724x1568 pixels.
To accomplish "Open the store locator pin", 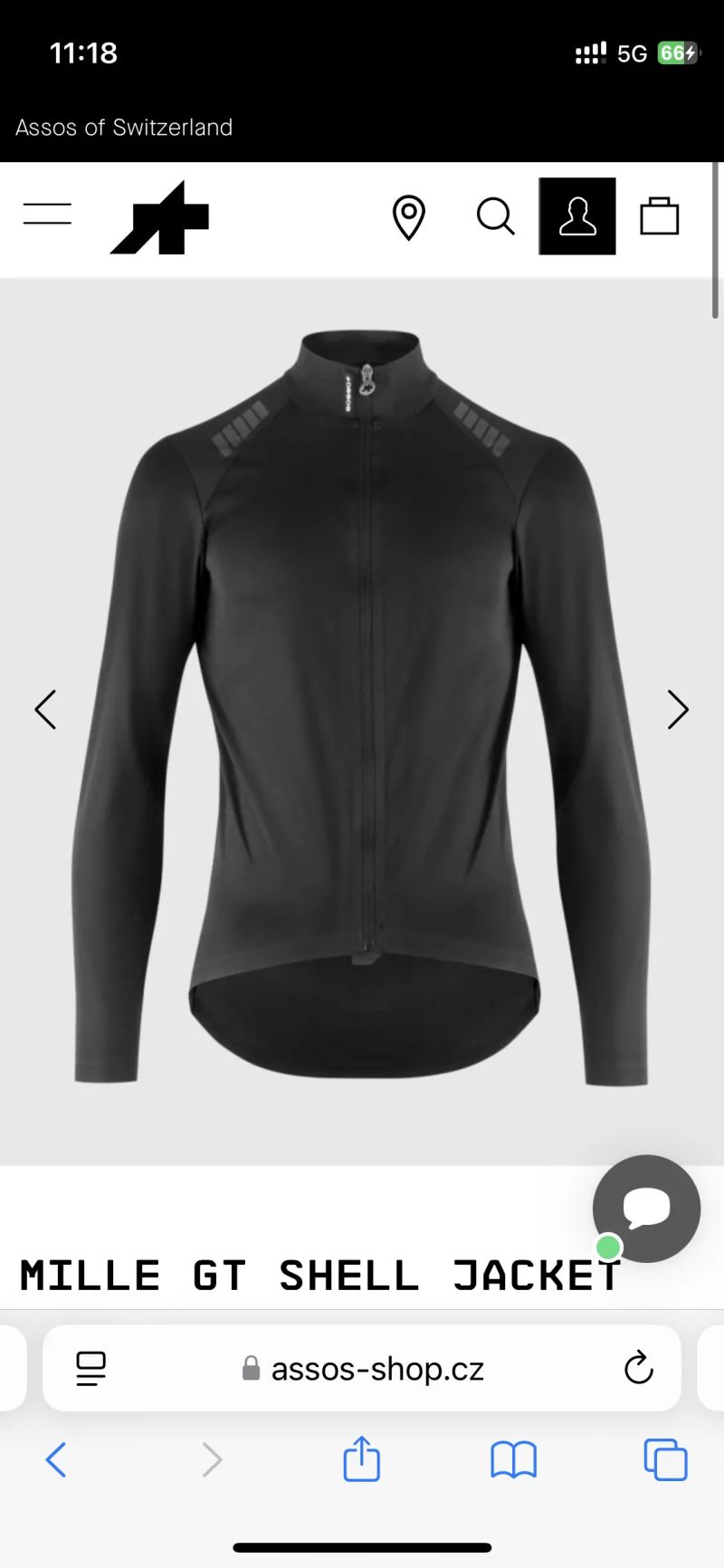I will click(408, 217).
